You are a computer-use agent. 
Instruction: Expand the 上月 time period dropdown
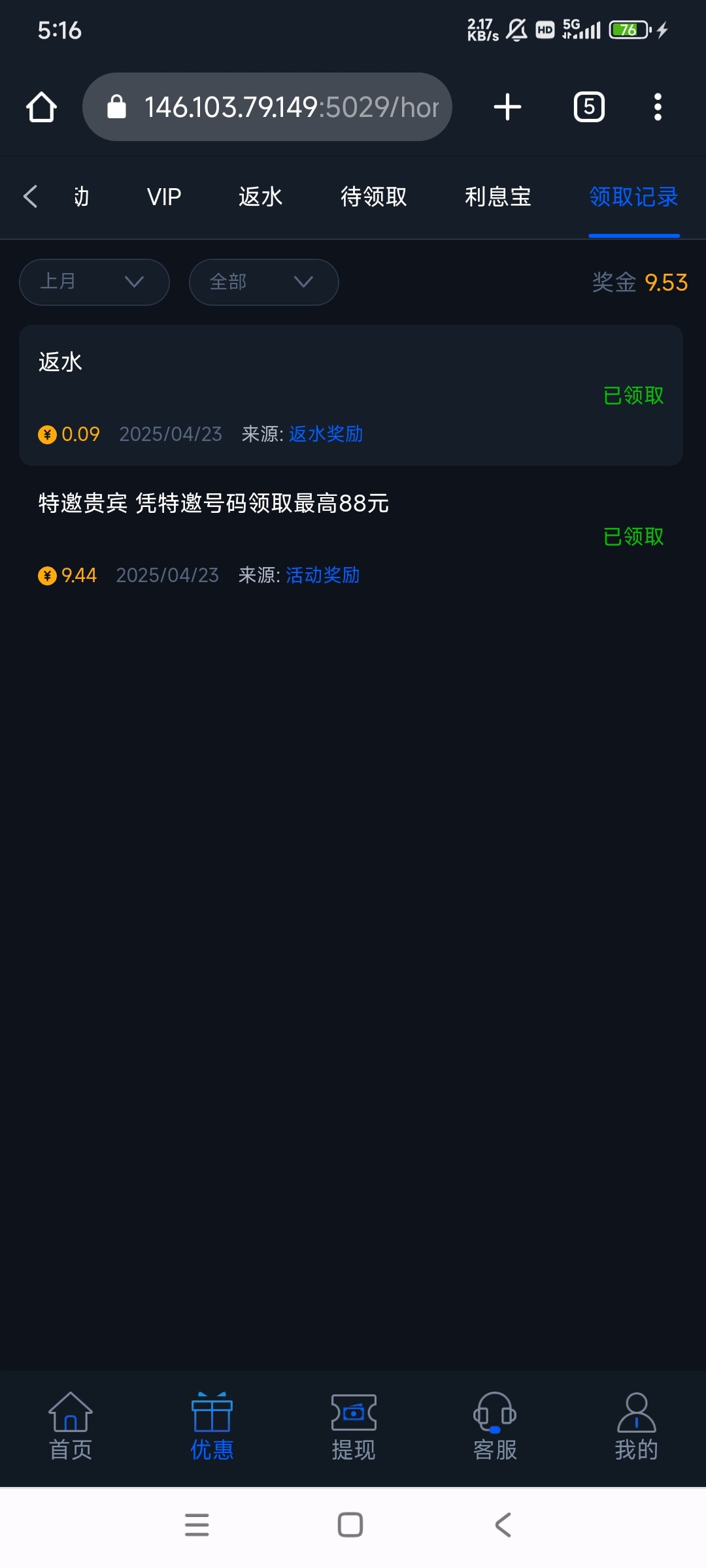95,282
